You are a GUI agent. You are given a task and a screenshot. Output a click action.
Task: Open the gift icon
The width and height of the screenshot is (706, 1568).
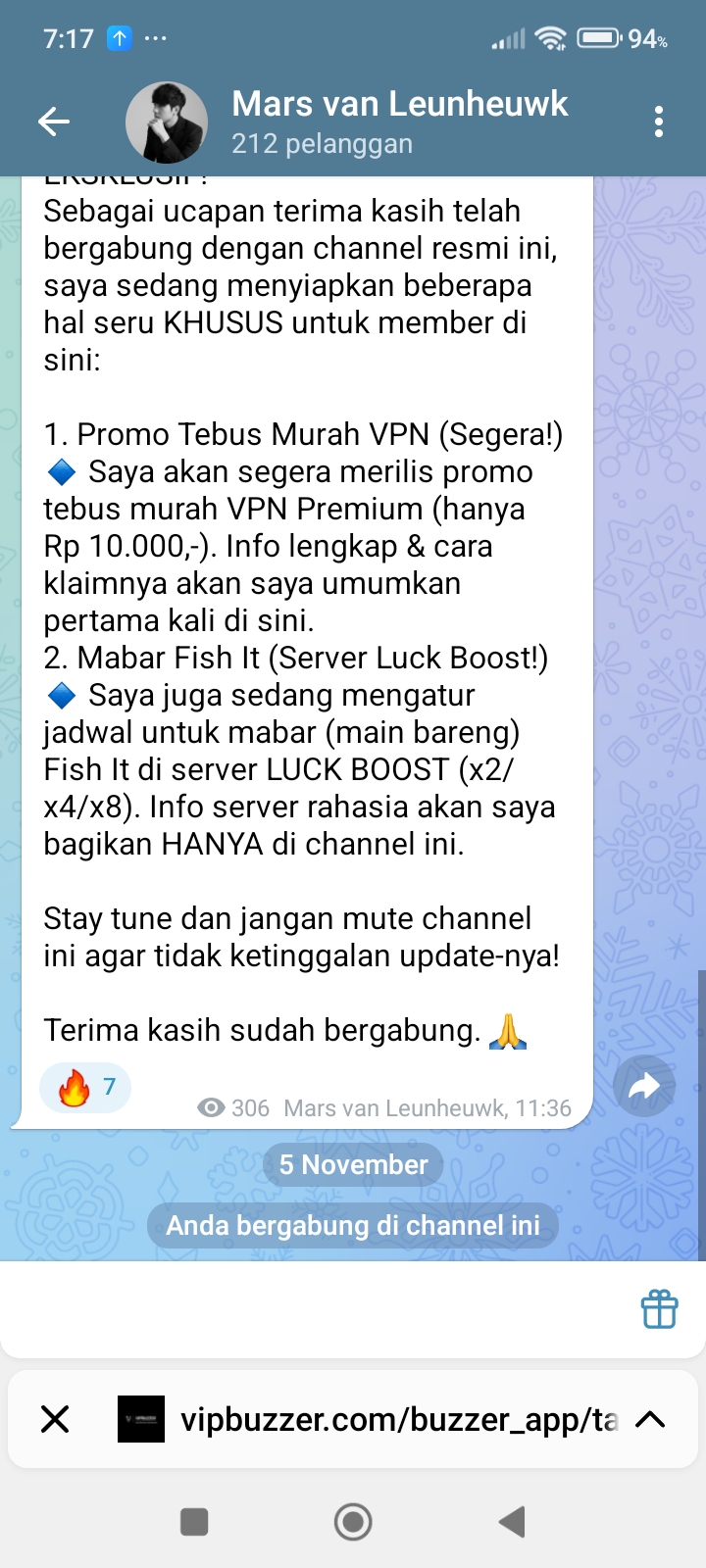659,1308
